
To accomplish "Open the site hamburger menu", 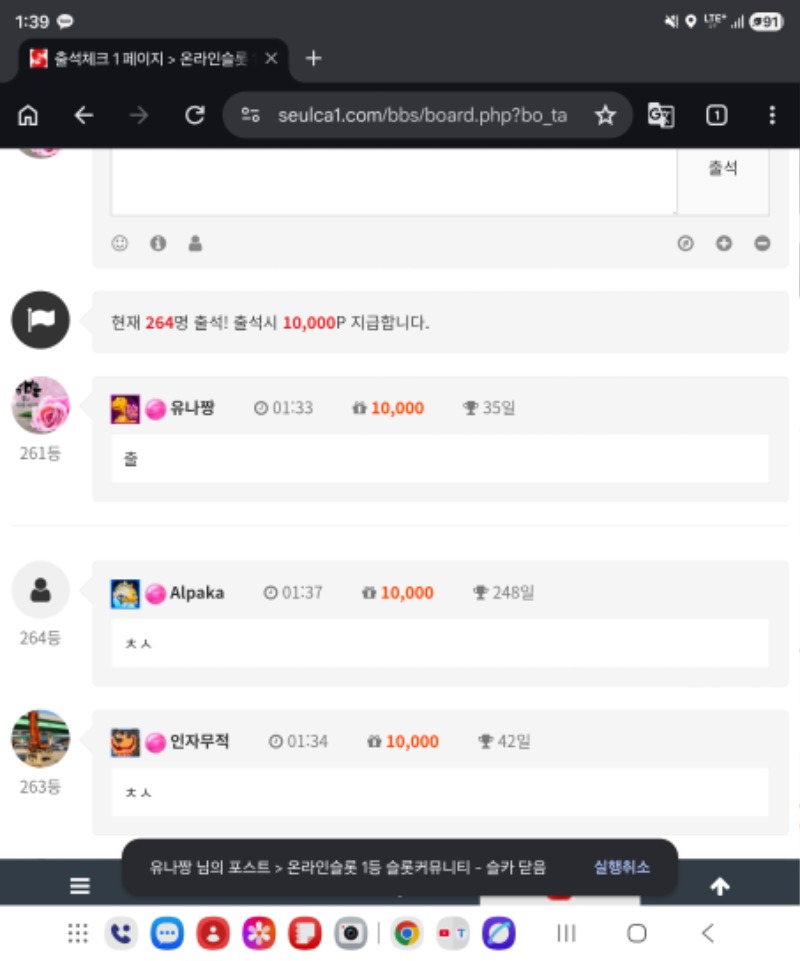I will [80, 886].
